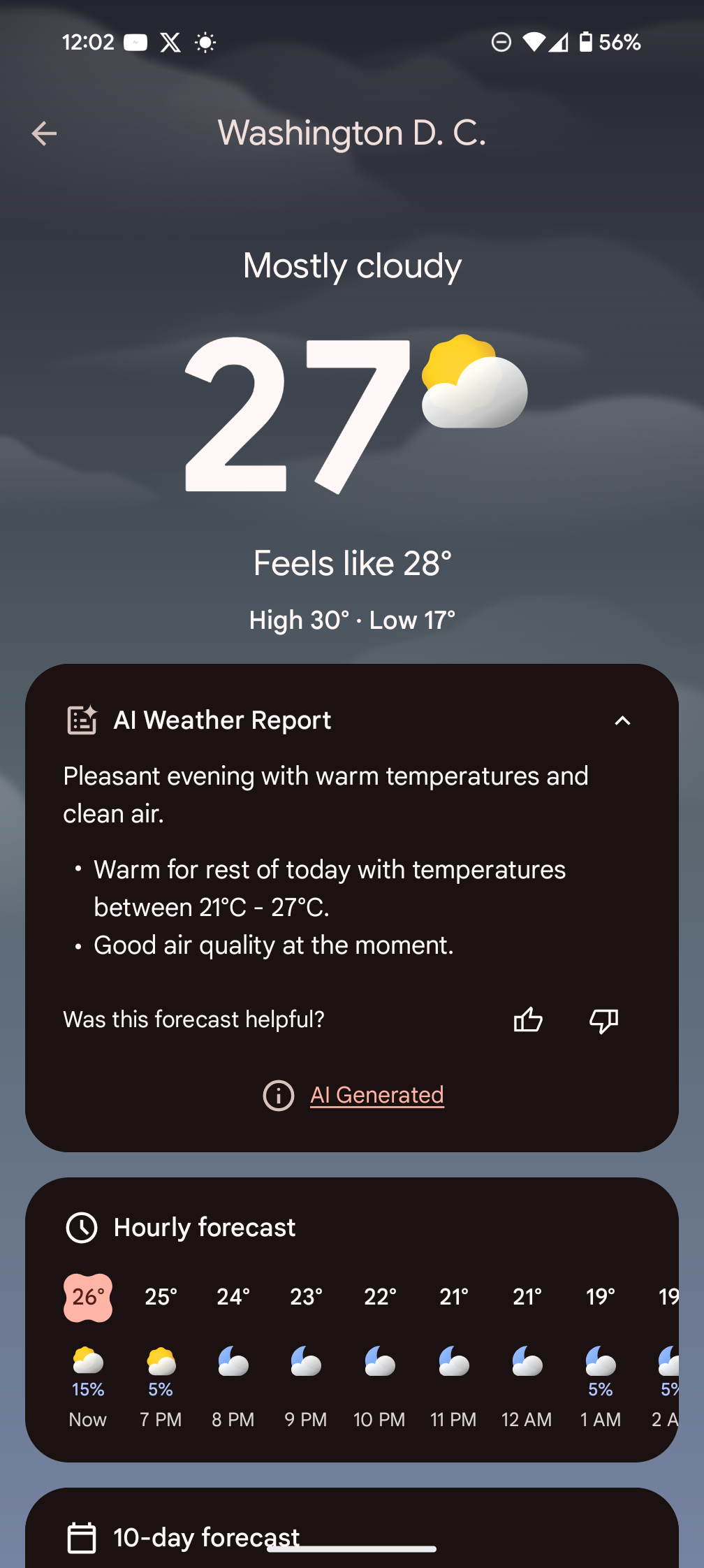The image size is (704, 1568).
Task: Open the 10-day forecast card
Action: [207, 1537]
